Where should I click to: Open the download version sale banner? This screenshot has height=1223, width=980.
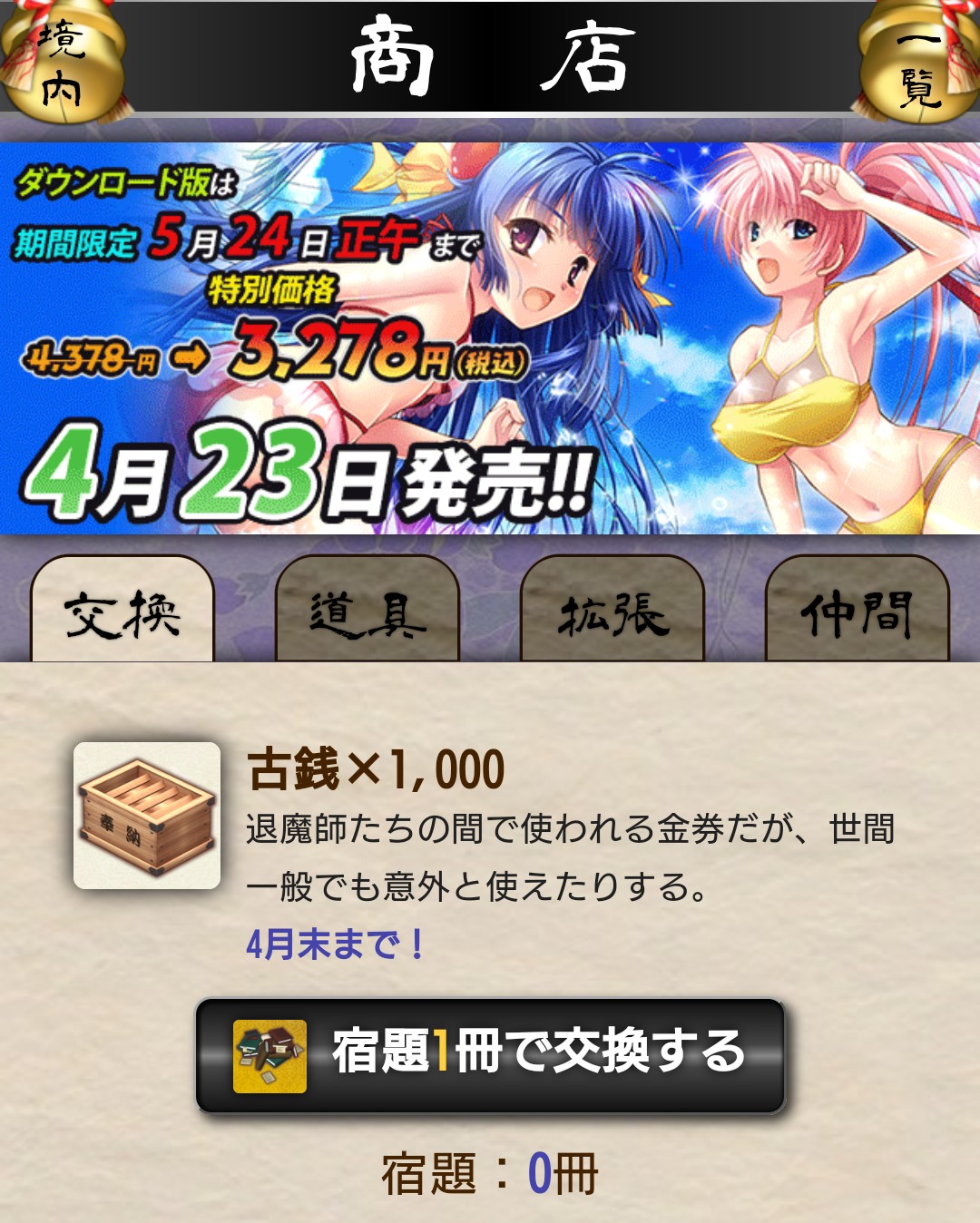coord(490,338)
